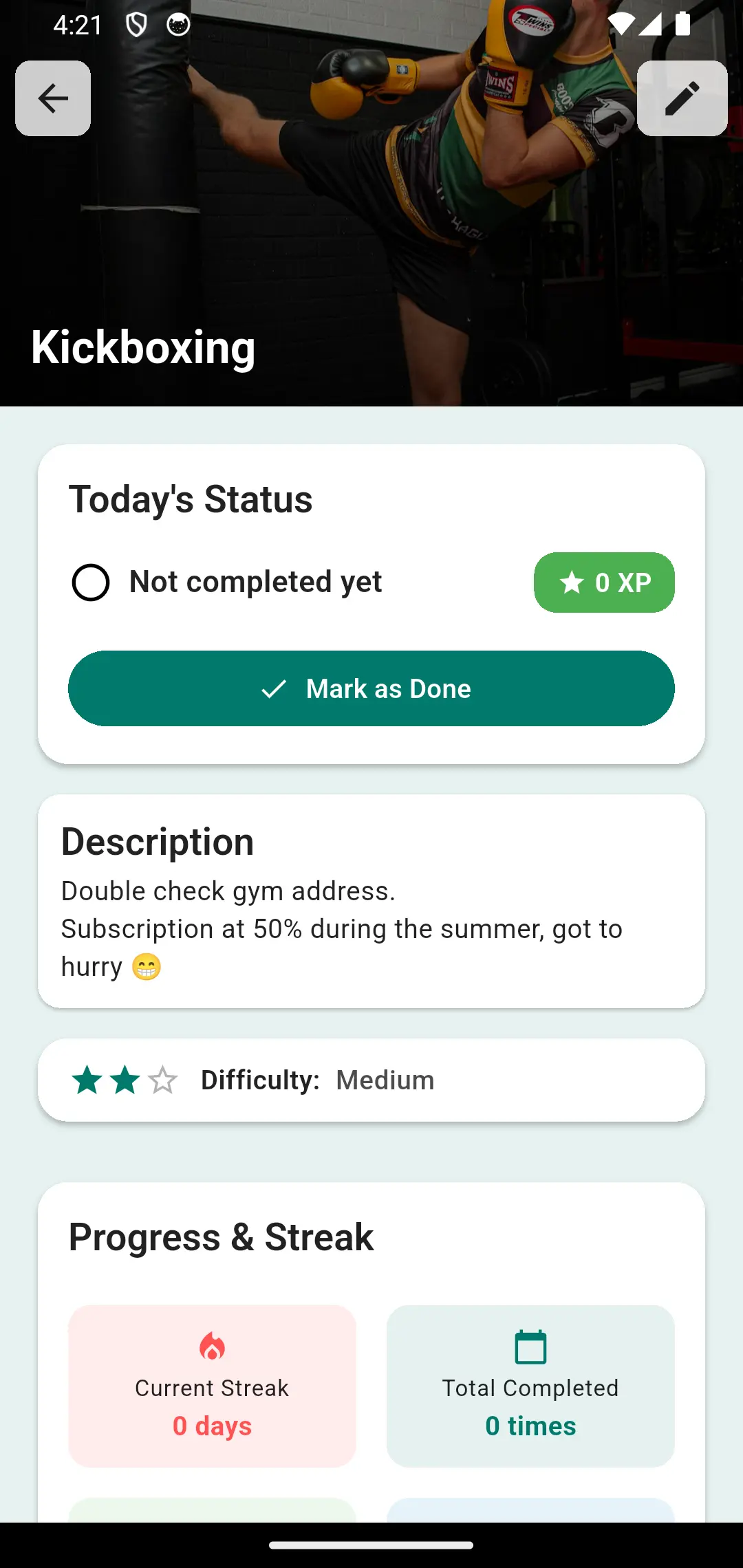Click the star icon inside the XP badge
743x1568 pixels.
572,582
